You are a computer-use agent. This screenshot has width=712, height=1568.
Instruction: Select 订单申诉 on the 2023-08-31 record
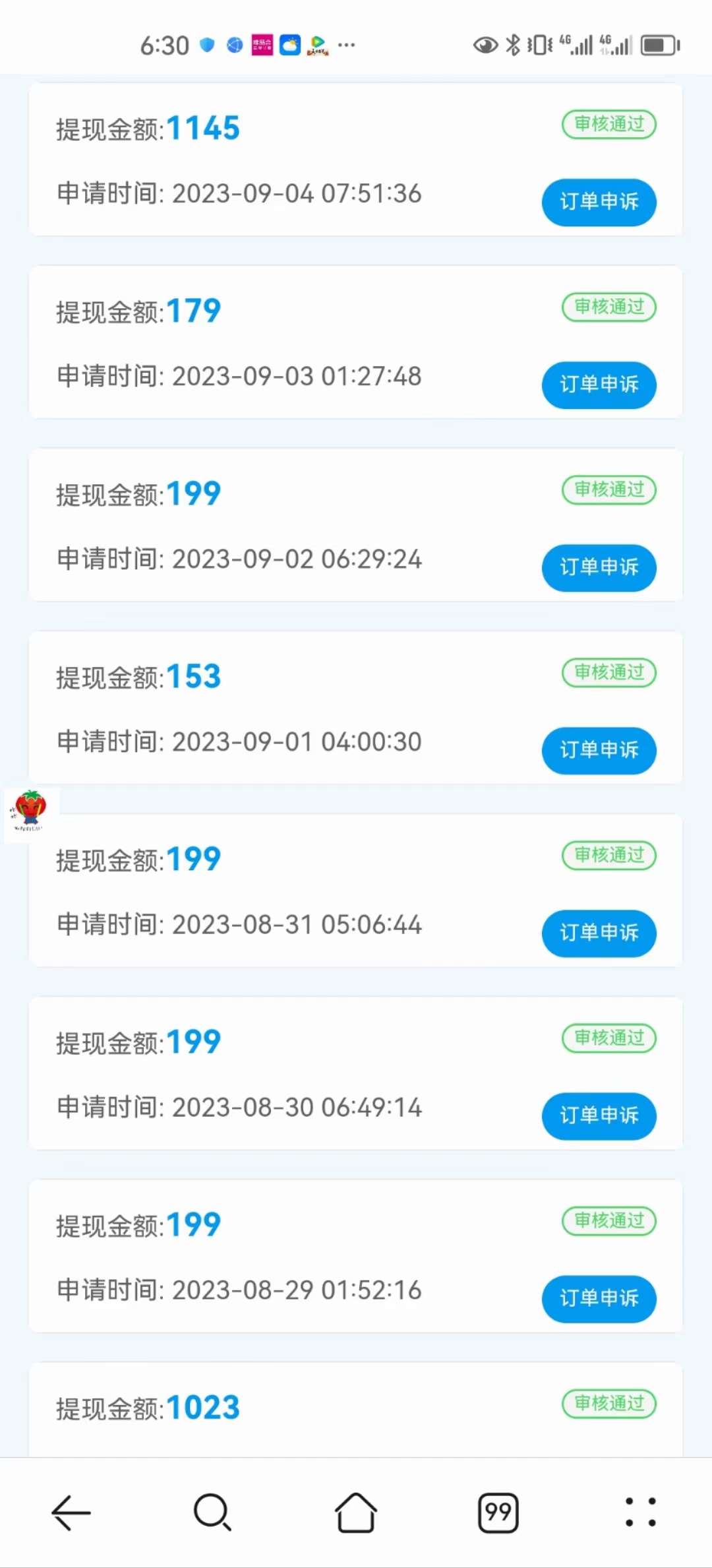(x=599, y=933)
